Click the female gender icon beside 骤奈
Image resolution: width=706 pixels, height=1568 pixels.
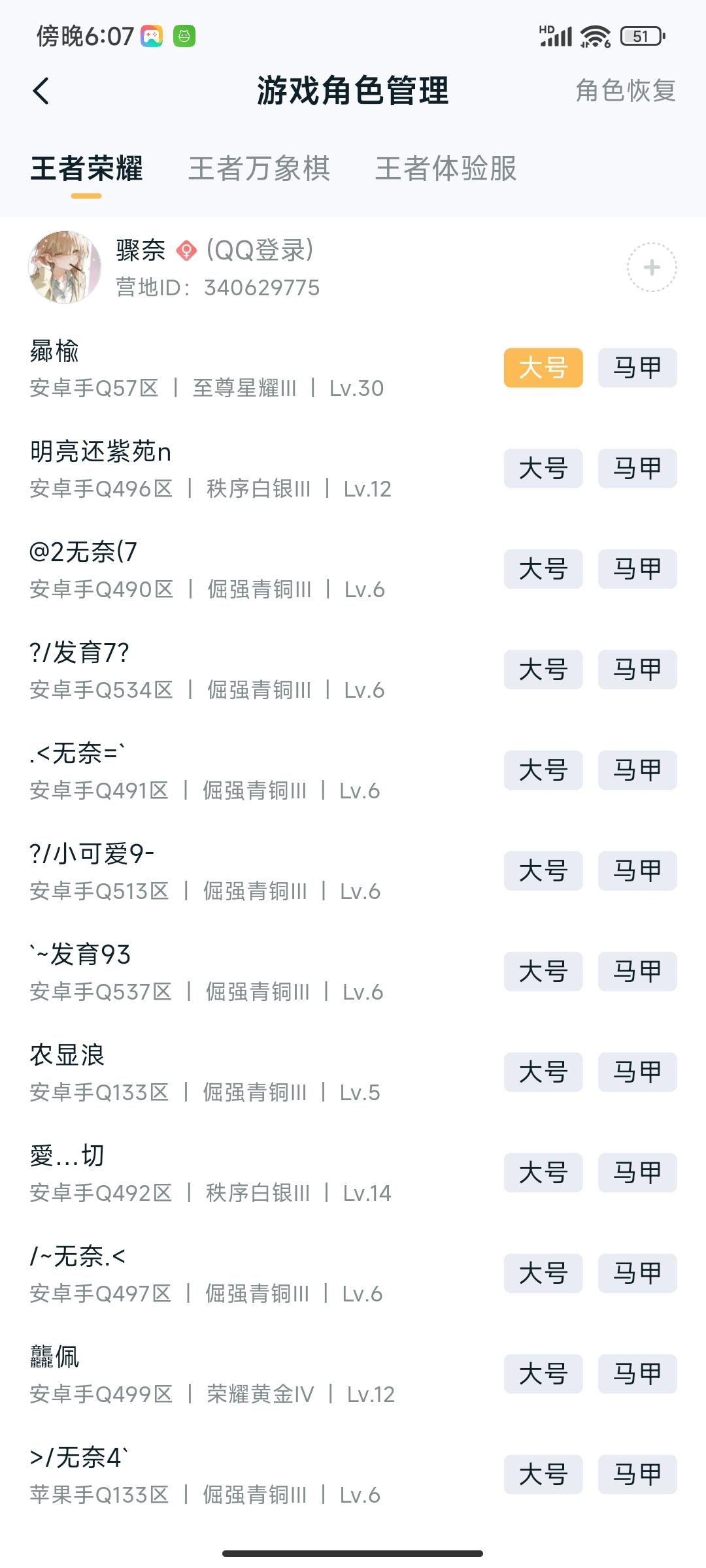186,252
